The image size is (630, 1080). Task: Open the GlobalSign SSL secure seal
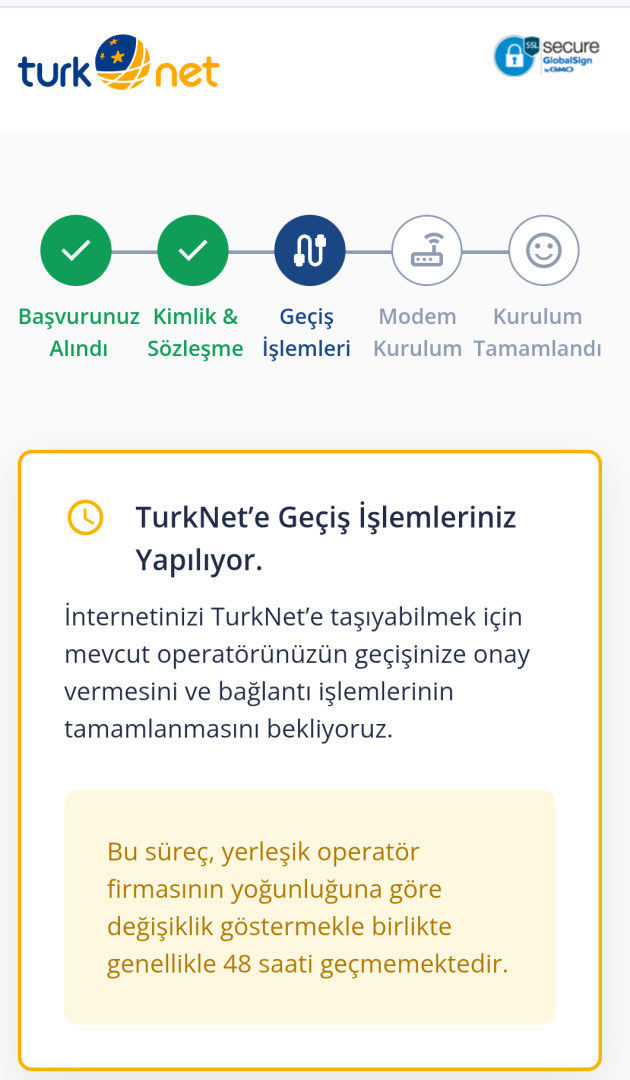point(547,57)
